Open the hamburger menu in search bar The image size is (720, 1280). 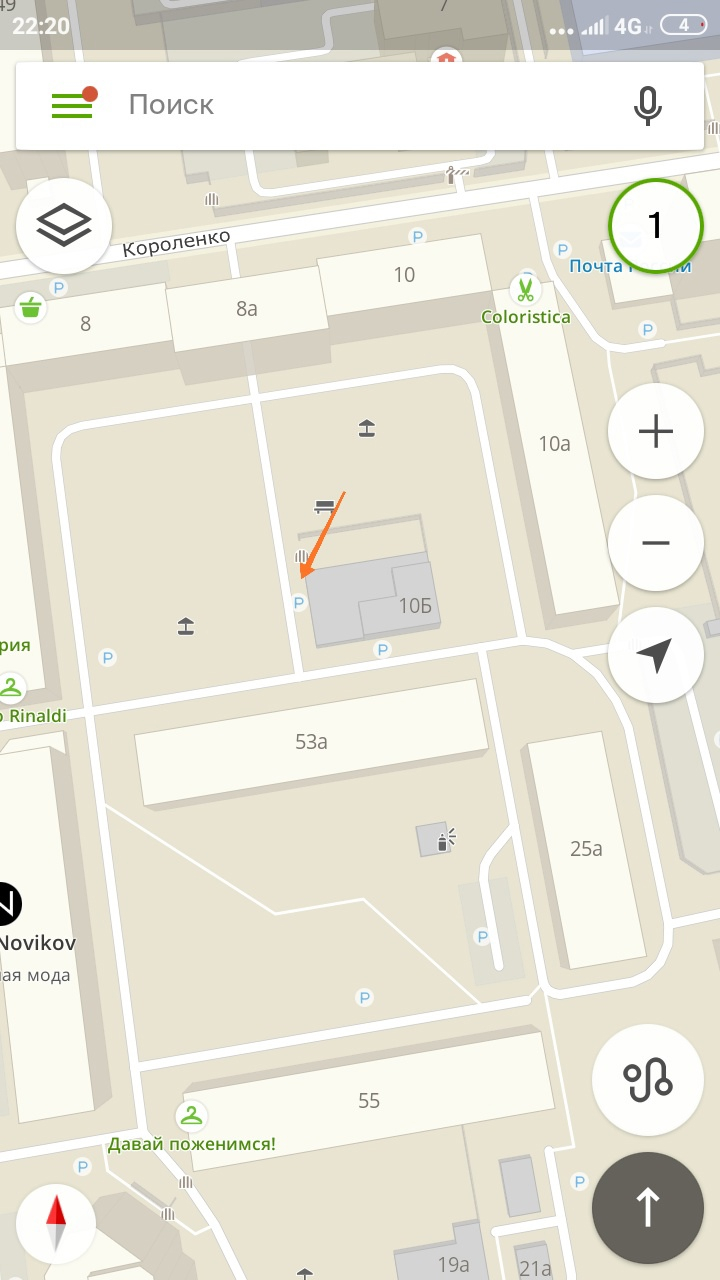[x=72, y=105]
